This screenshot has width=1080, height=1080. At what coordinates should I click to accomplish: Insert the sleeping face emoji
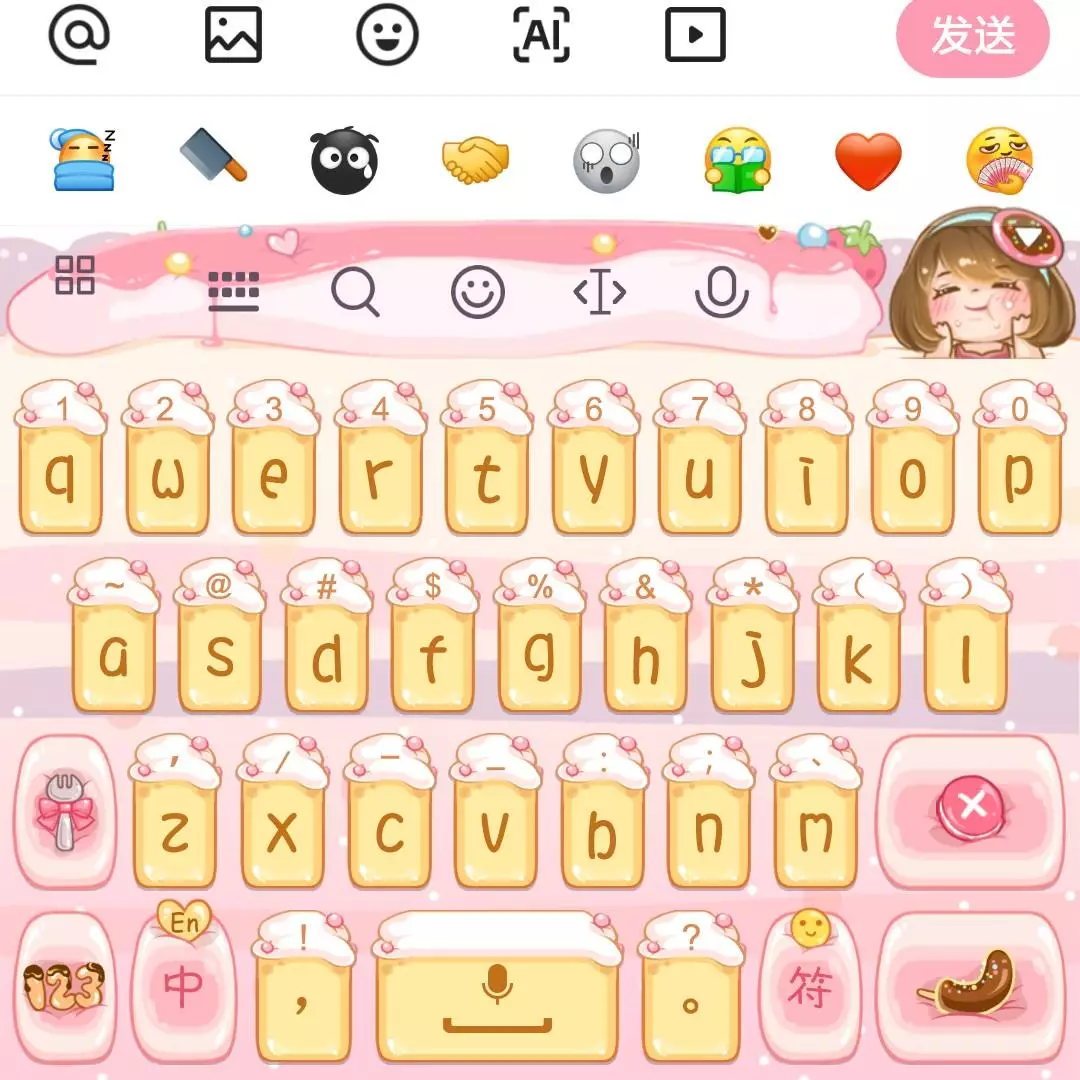coord(84,161)
